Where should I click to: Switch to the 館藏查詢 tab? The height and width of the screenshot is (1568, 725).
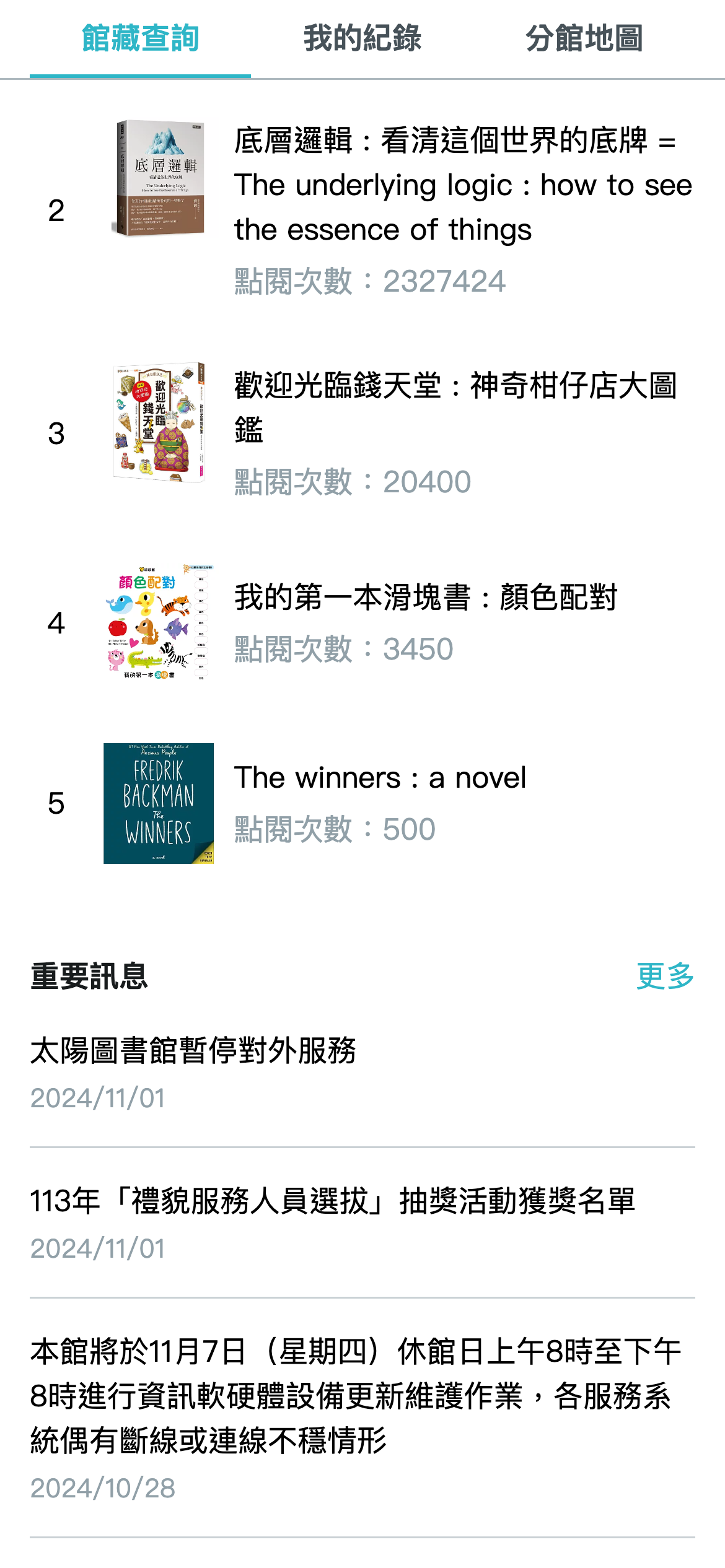[140, 38]
